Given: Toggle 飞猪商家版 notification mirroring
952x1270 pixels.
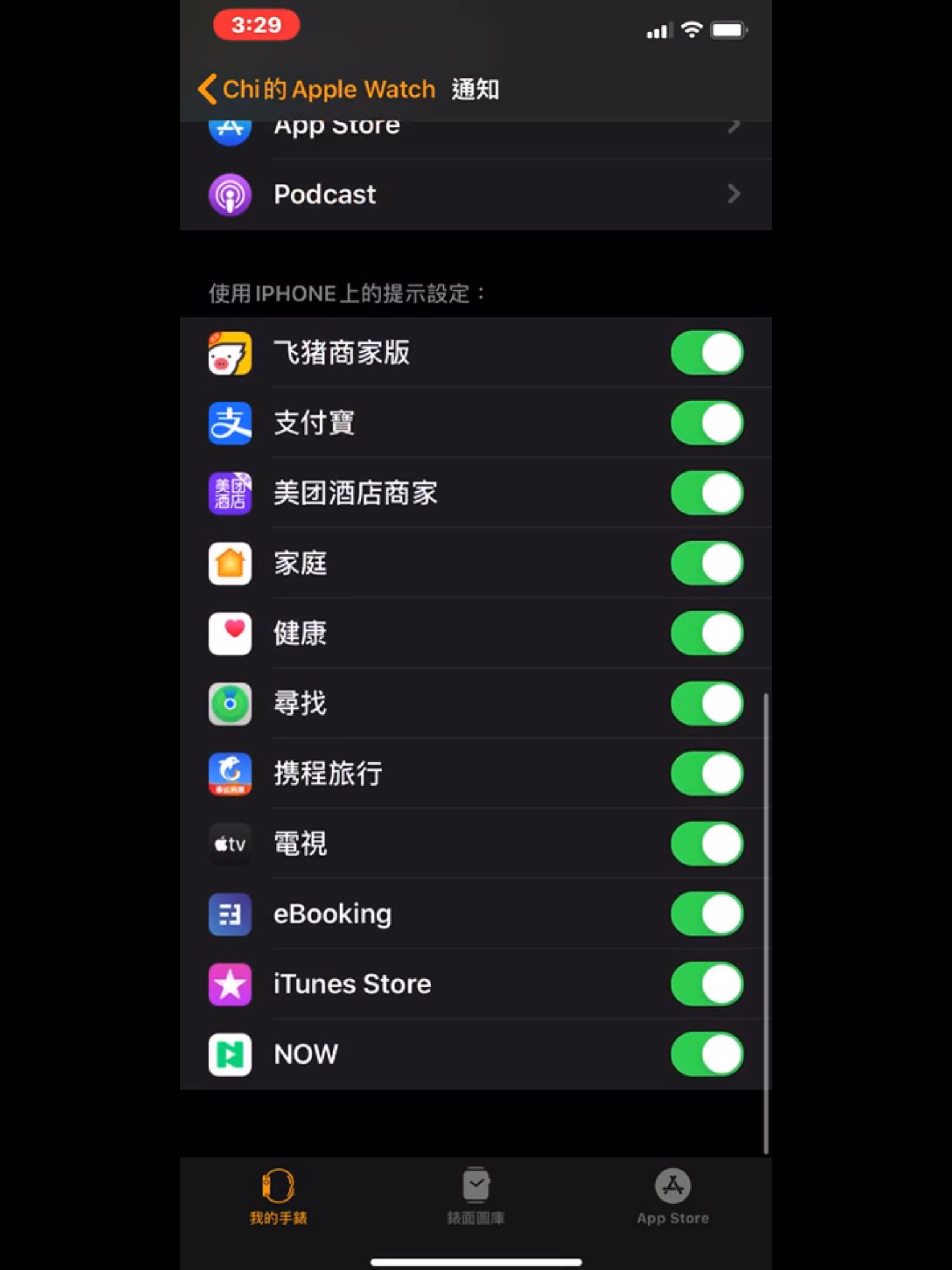Looking at the screenshot, I should coord(707,353).
